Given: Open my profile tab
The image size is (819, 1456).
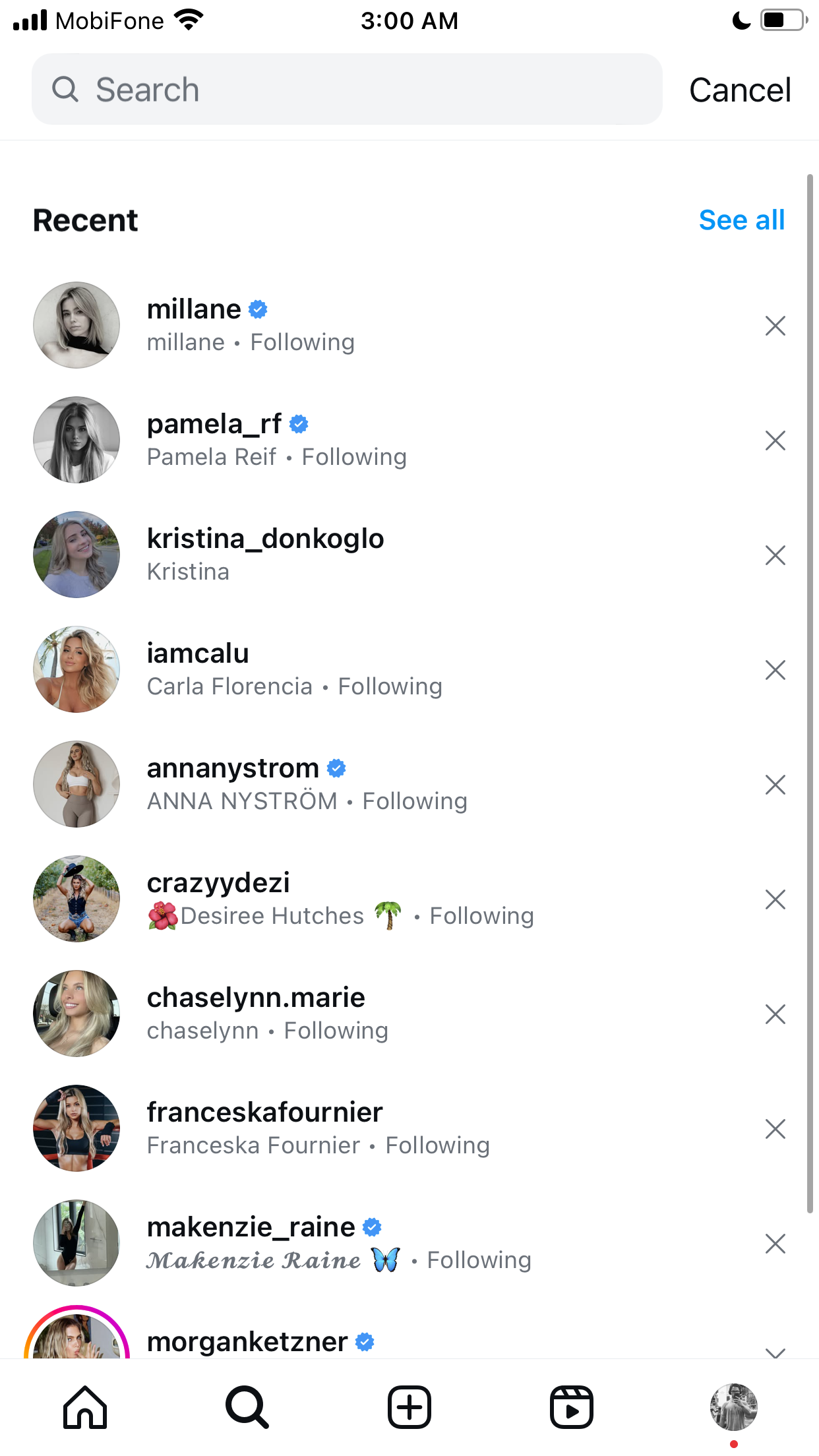Looking at the screenshot, I should click(x=733, y=1407).
